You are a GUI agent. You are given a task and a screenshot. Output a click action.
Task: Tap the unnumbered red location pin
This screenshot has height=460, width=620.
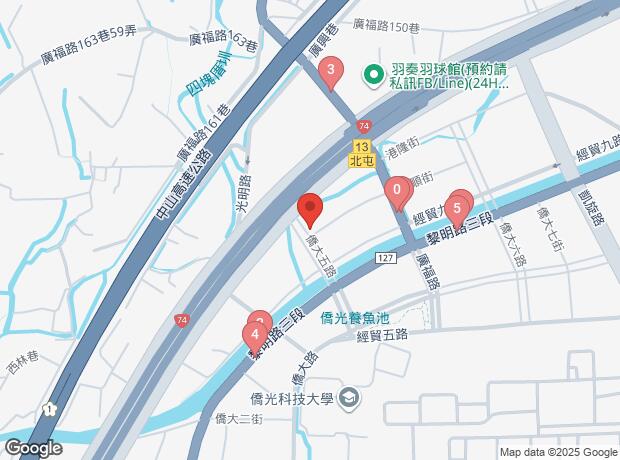310,209
